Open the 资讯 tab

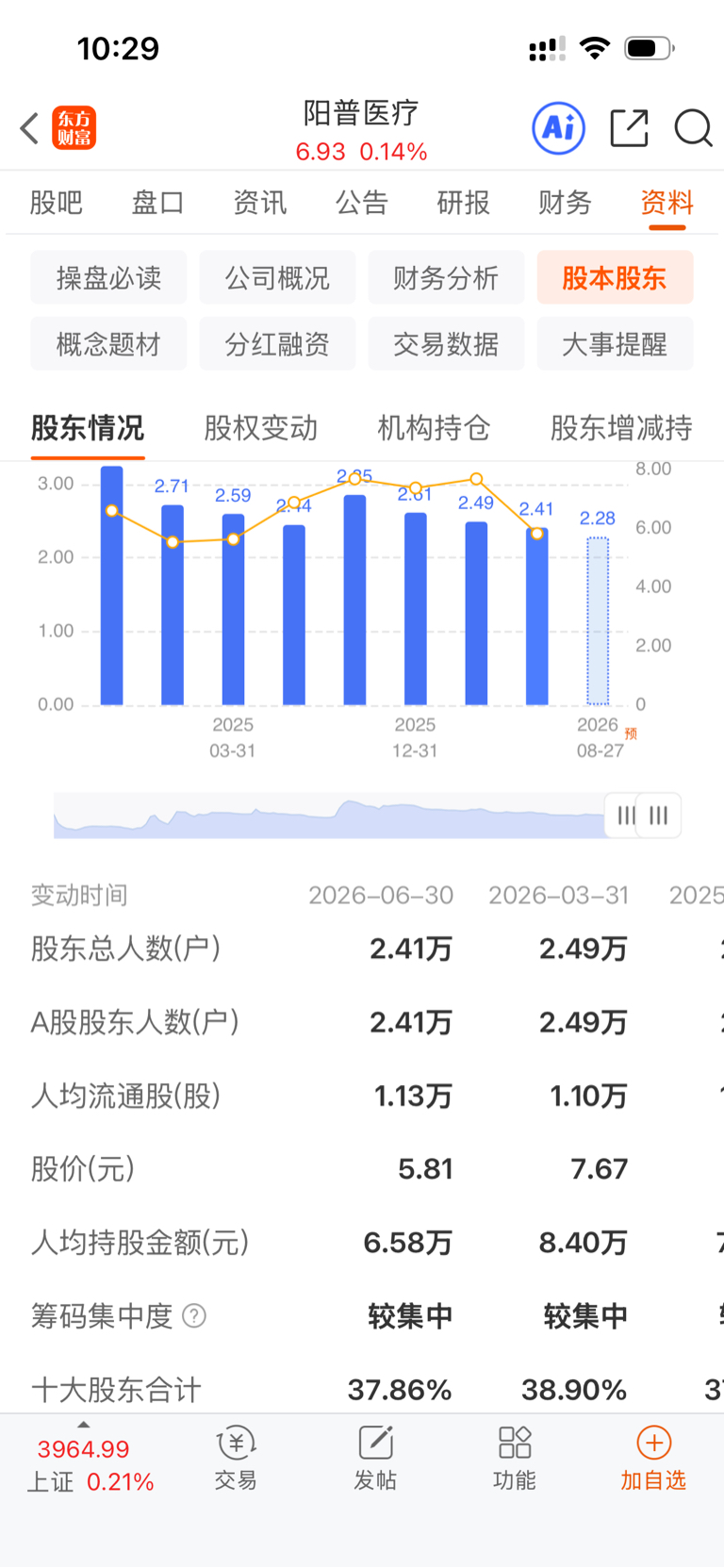click(259, 202)
